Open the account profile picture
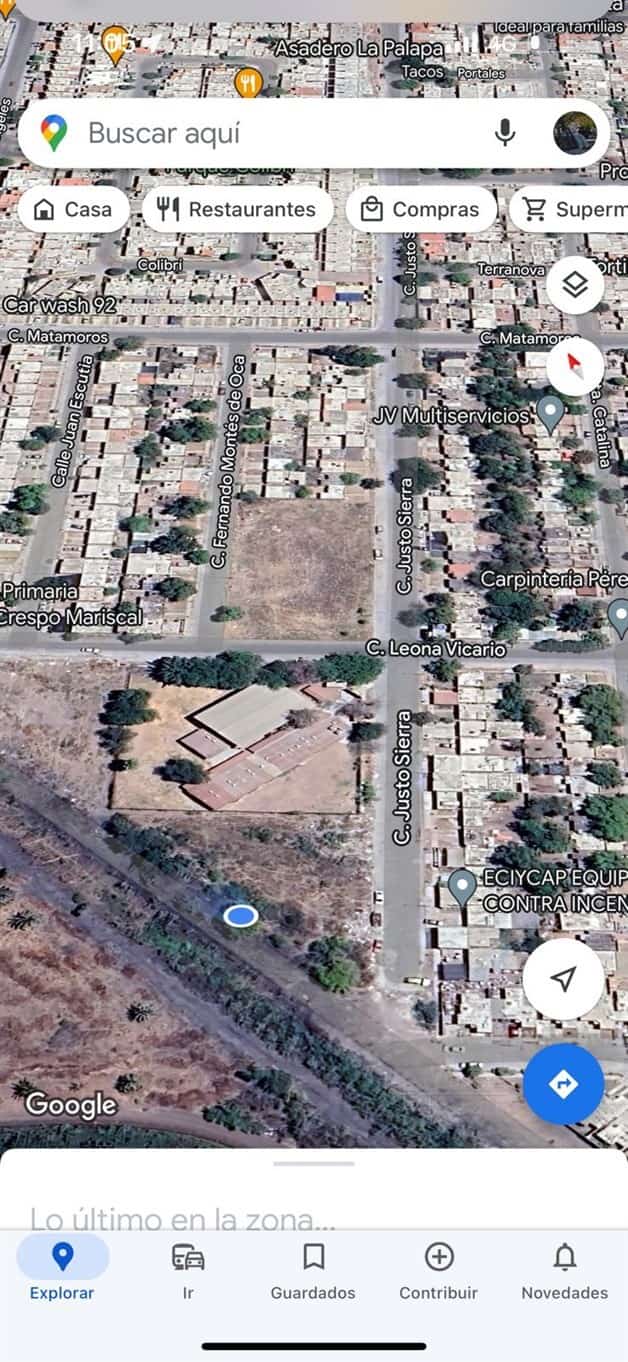Image resolution: width=628 pixels, height=1362 pixels. [x=575, y=133]
